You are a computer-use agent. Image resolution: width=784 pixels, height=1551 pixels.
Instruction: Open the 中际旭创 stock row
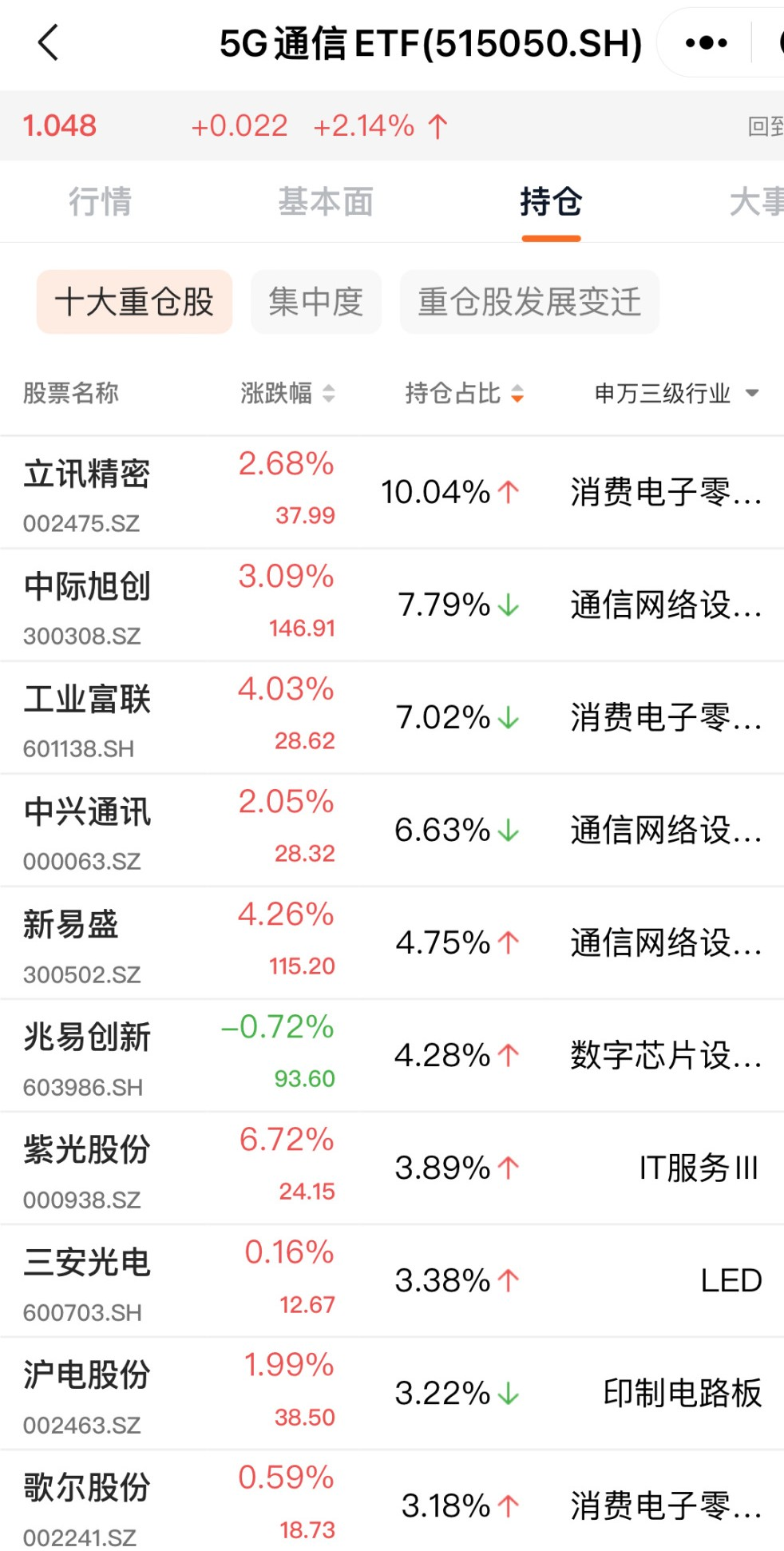[x=87, y=605]
